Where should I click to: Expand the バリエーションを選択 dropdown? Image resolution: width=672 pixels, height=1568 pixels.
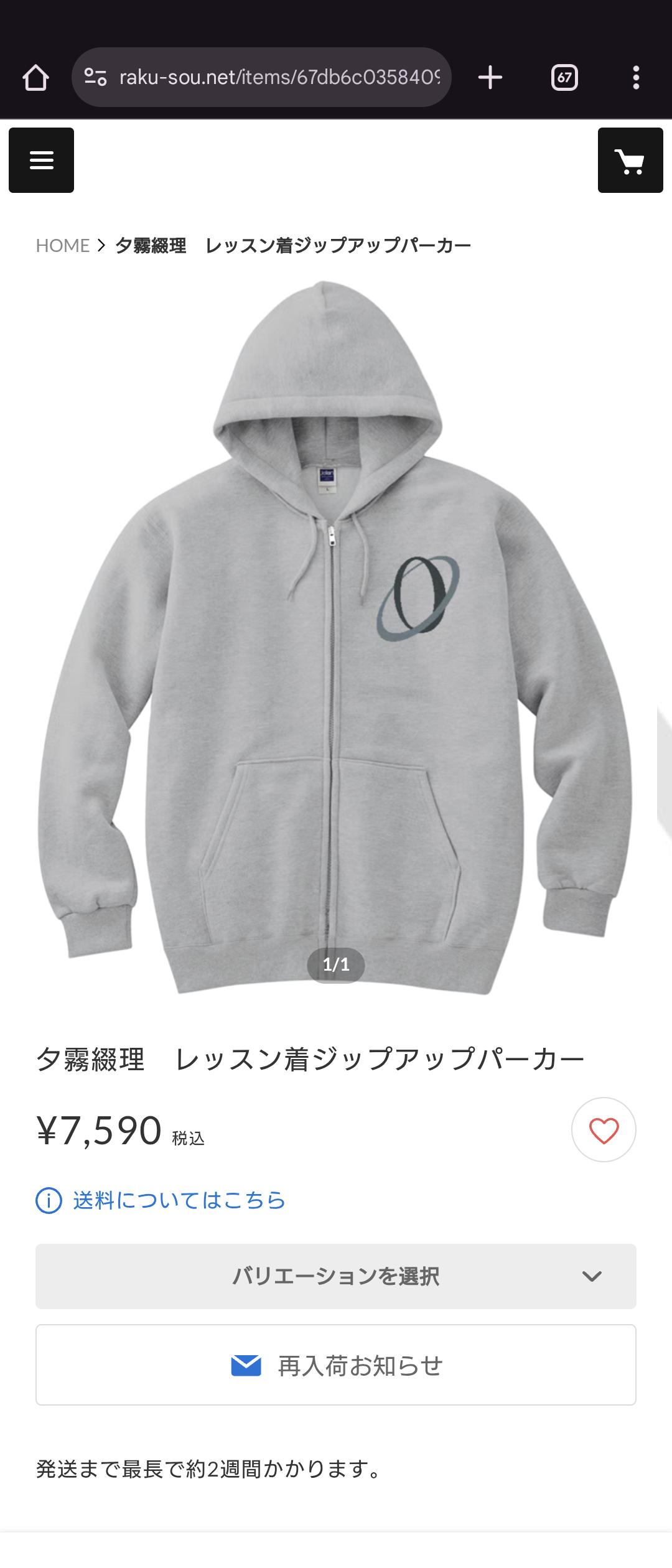coord(336,1276)
